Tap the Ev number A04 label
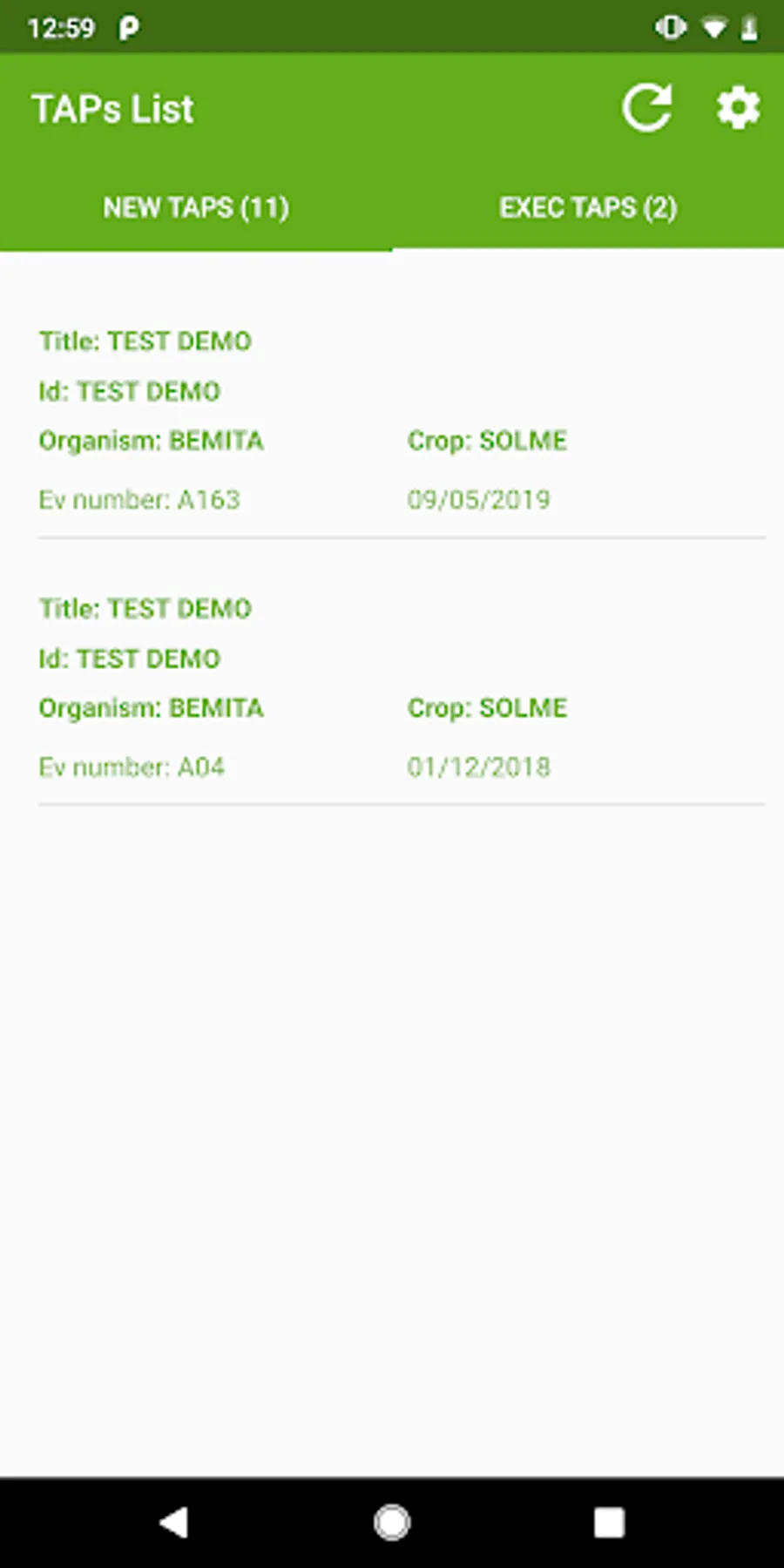 point(131,766)
